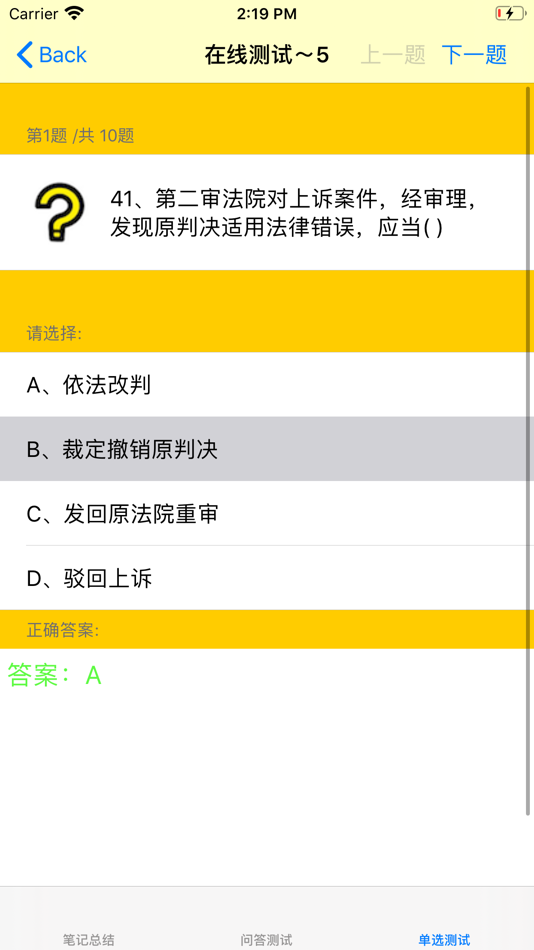
Task: Switch to the 笔记总结 tab
Action: [88, 939]
